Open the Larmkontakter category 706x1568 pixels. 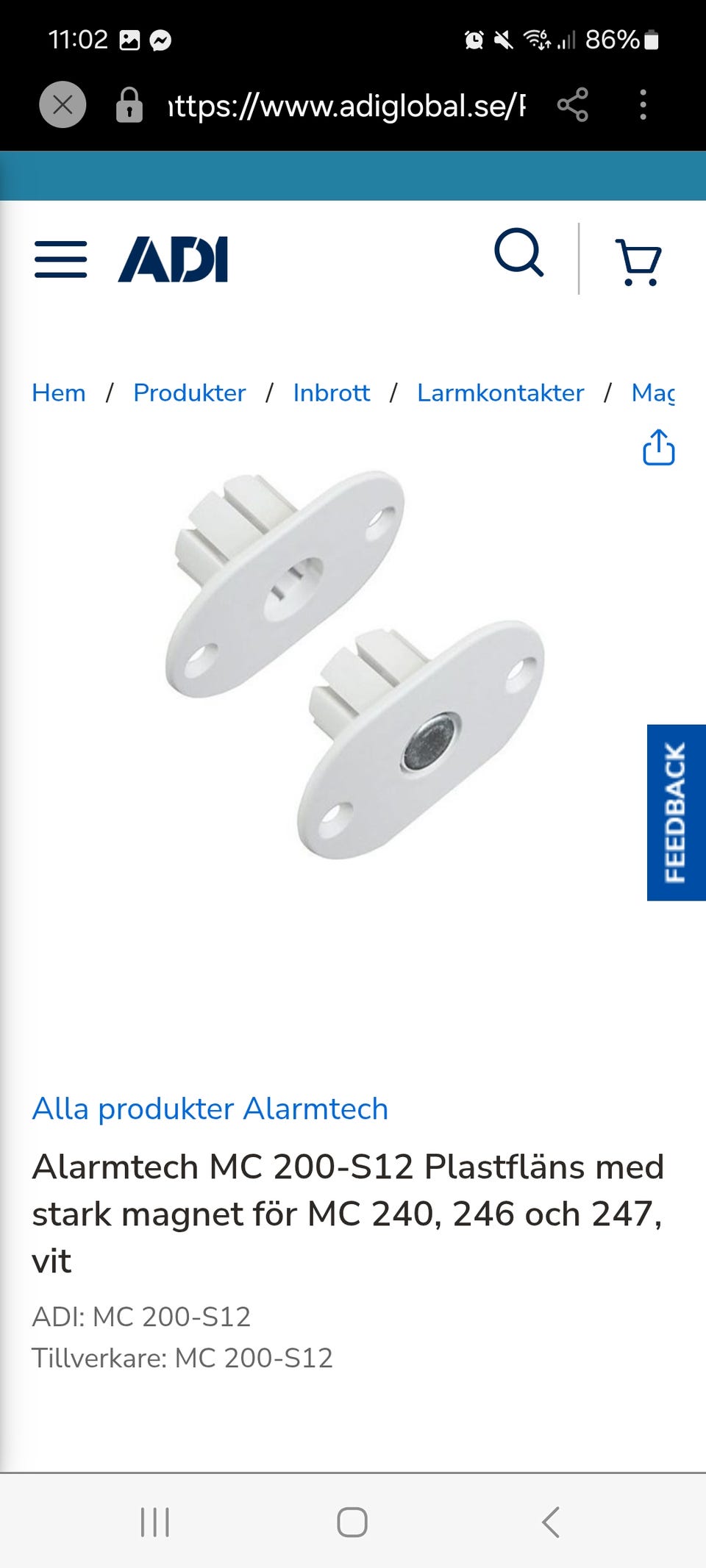tap(500, 393)
